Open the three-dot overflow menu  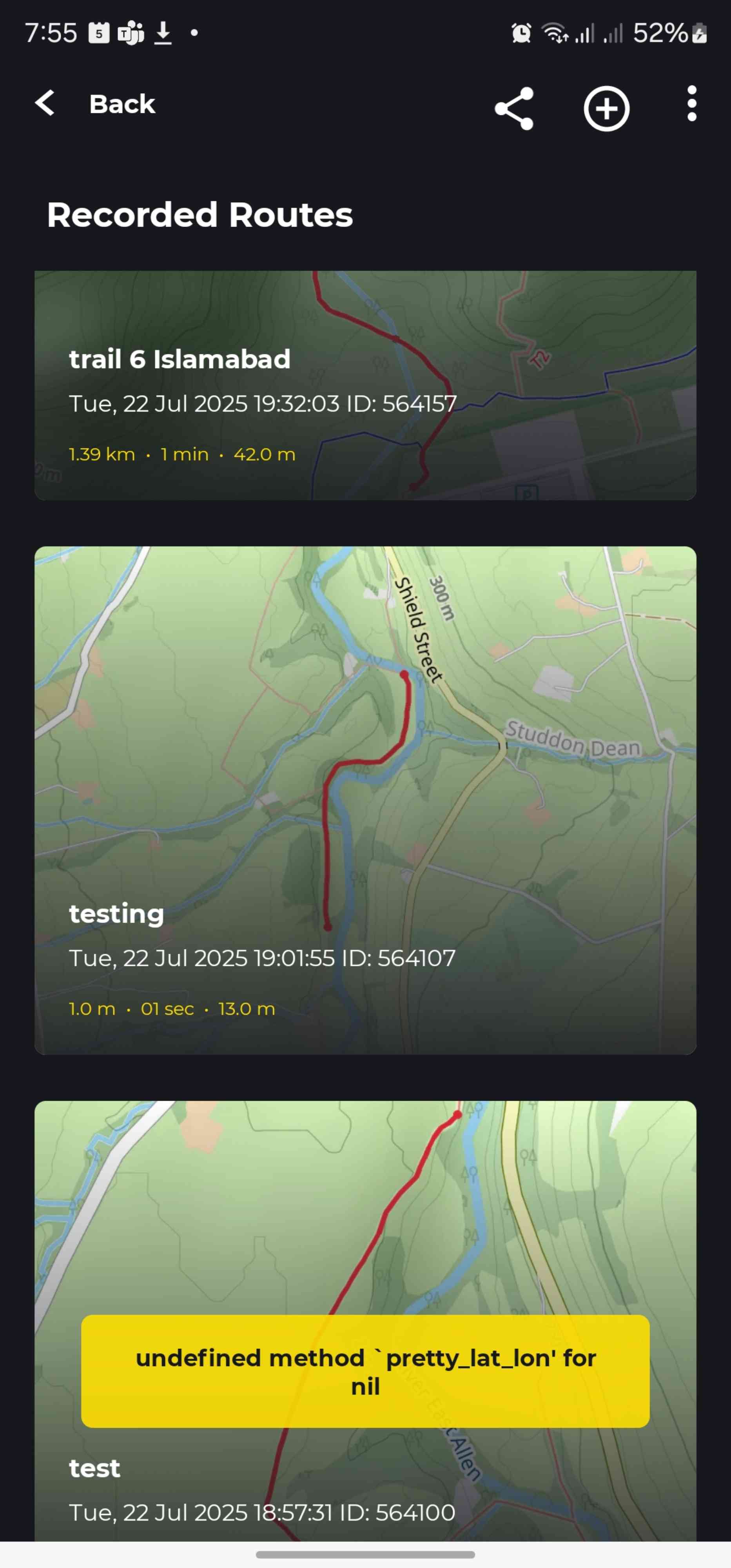coord(691,103)
